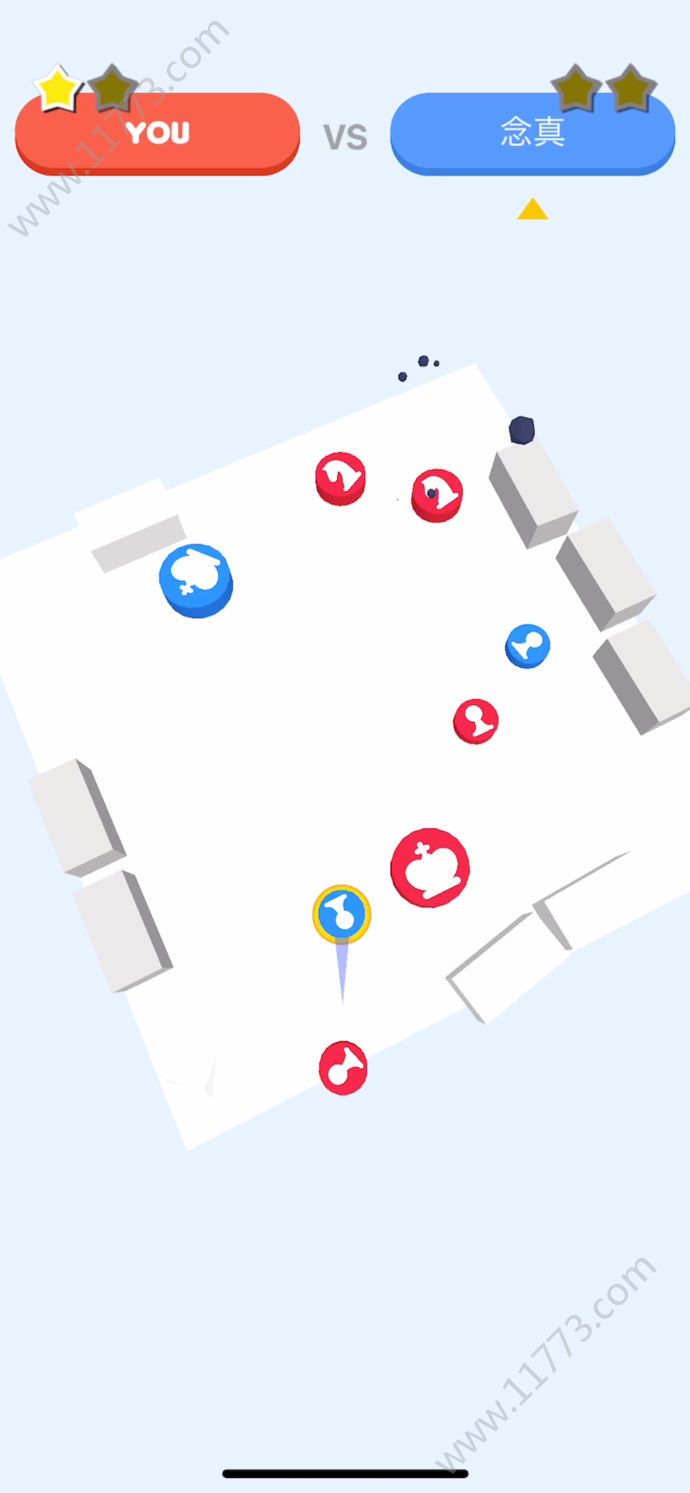Viewport: 690px width, 1493px height.
Task: Tap the yellow-ringed blue pawn
Action: 342,913
